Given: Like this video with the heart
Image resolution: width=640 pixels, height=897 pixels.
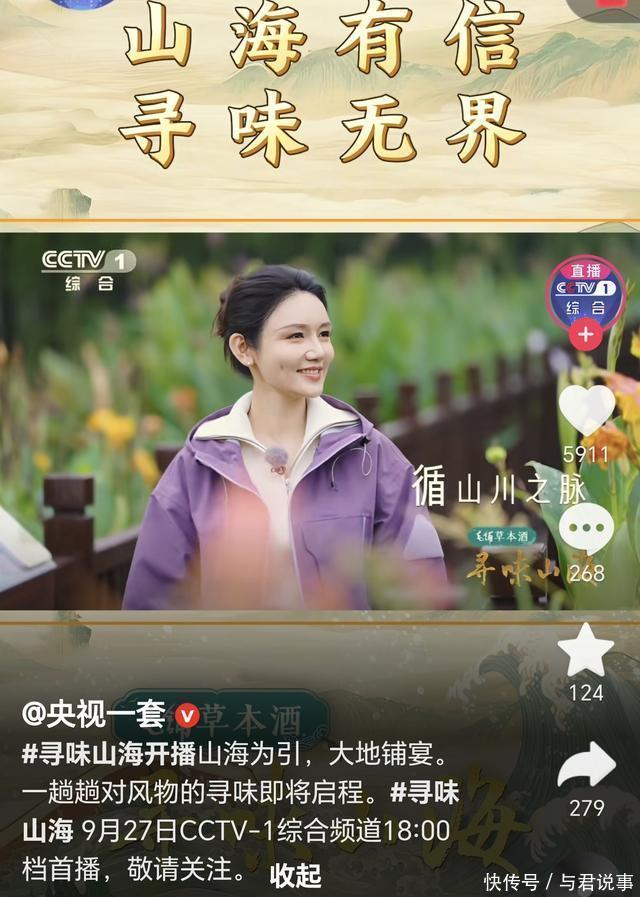Looking at the screenshot, I should (x=587, y=411).
